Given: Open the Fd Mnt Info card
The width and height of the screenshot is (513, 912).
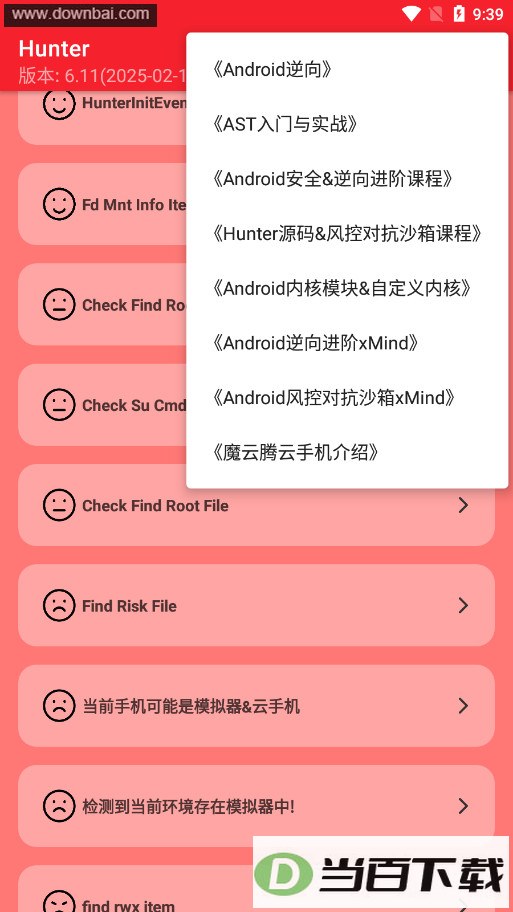Looking at the screenshot, I should (x=102, y=204).
